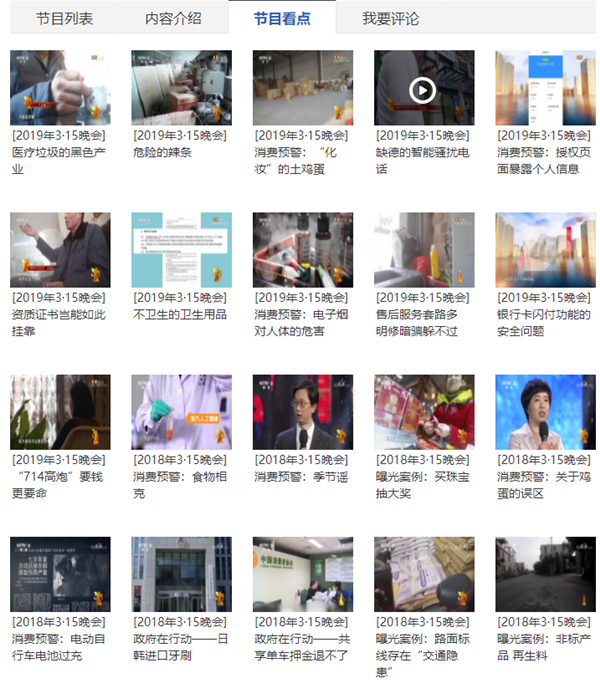Open the 季节谣 video
This screenshot has height=688, width=600.
click(302, 412)
